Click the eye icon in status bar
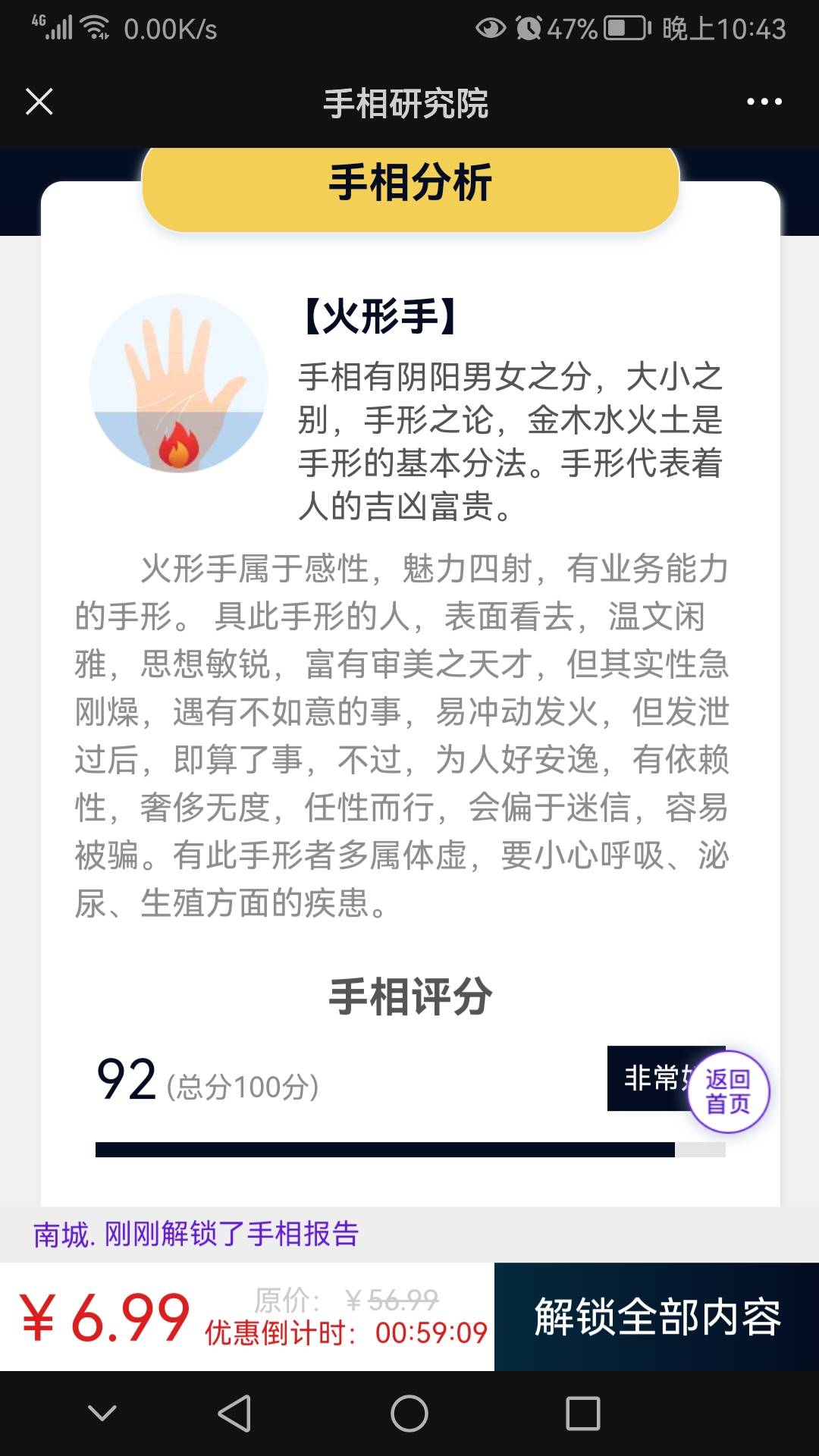This screenshot has height=1456, width=819. point(489,27)
